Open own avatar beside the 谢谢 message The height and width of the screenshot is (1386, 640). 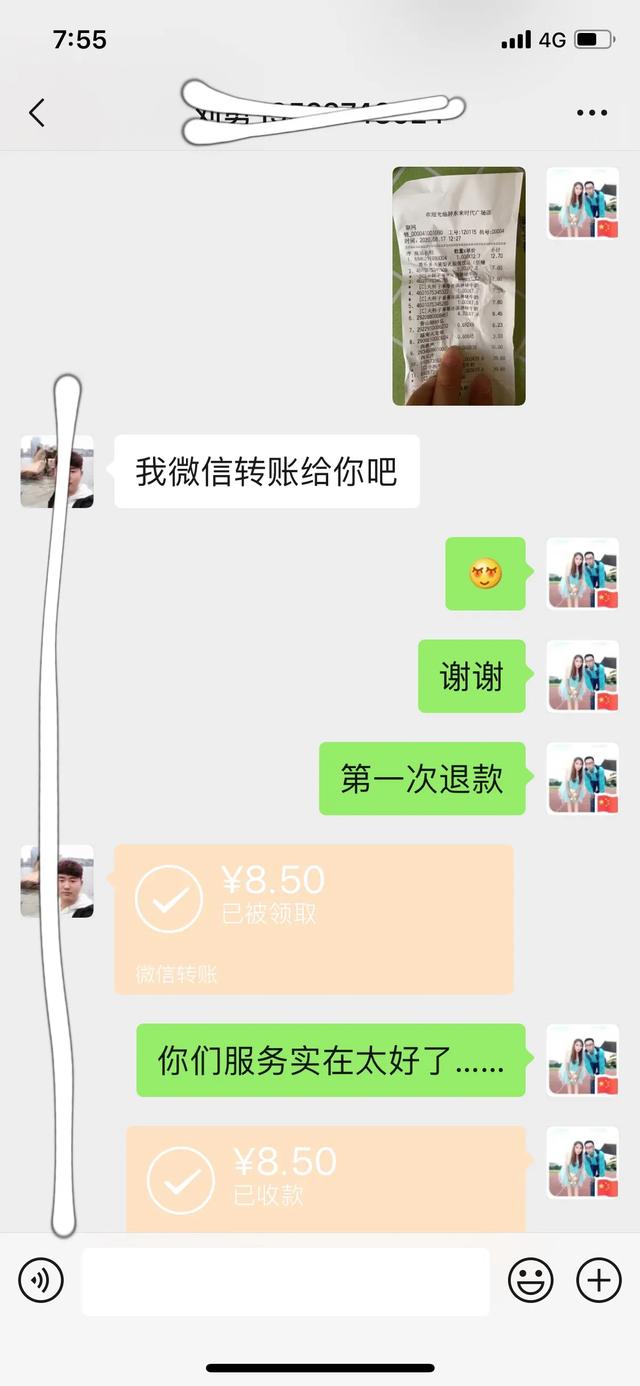point(583,676)
